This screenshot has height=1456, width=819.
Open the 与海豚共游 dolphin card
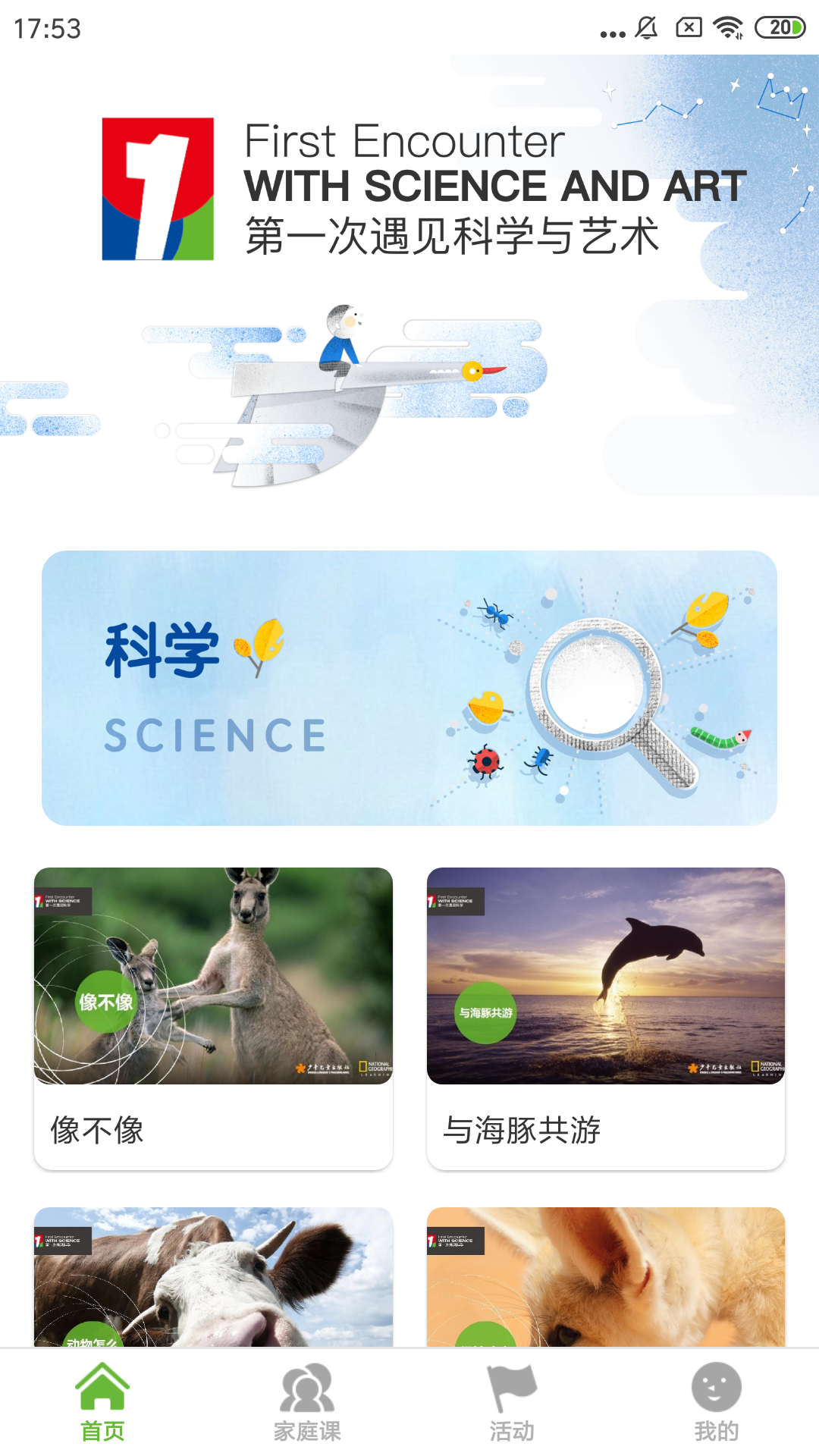tap(605, 1016)
